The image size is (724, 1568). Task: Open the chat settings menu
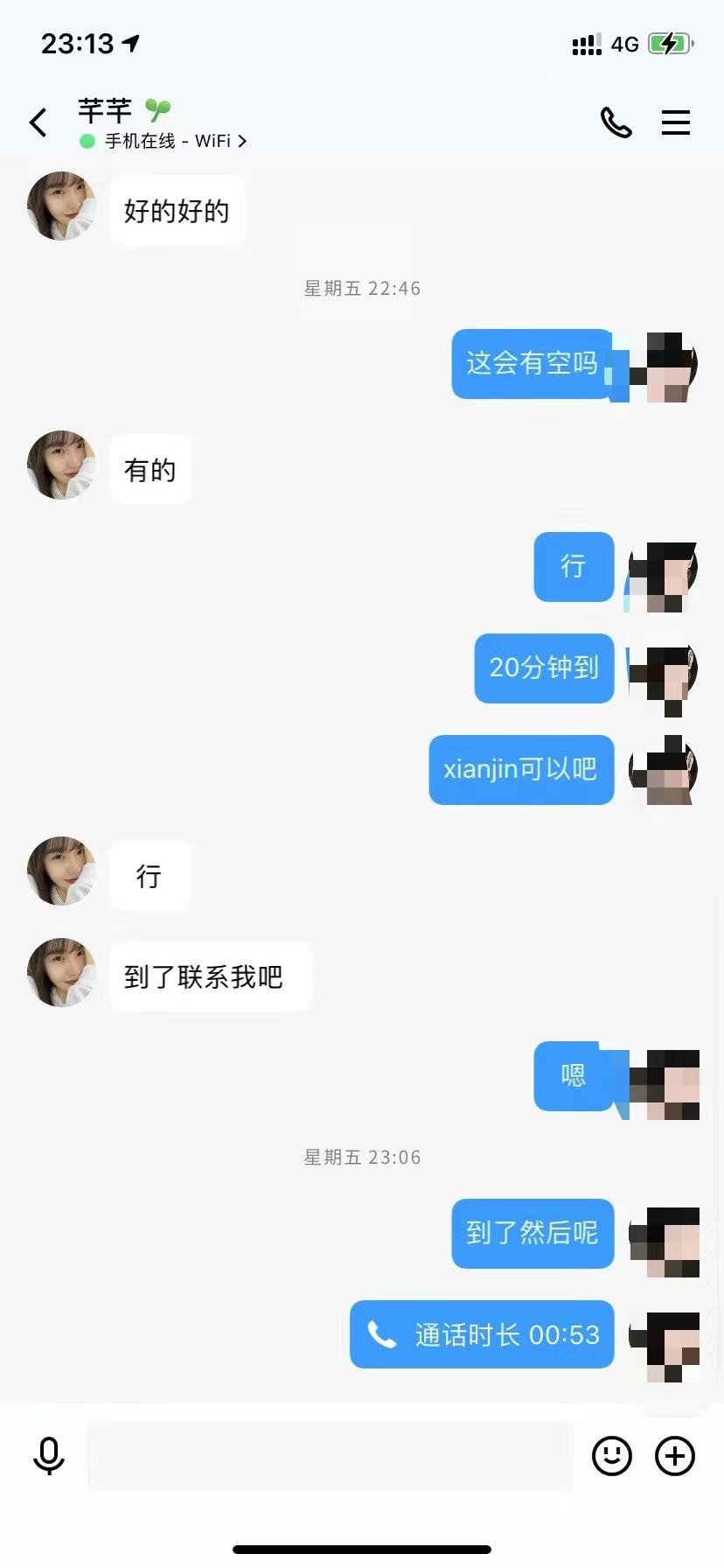coord(675,122)
